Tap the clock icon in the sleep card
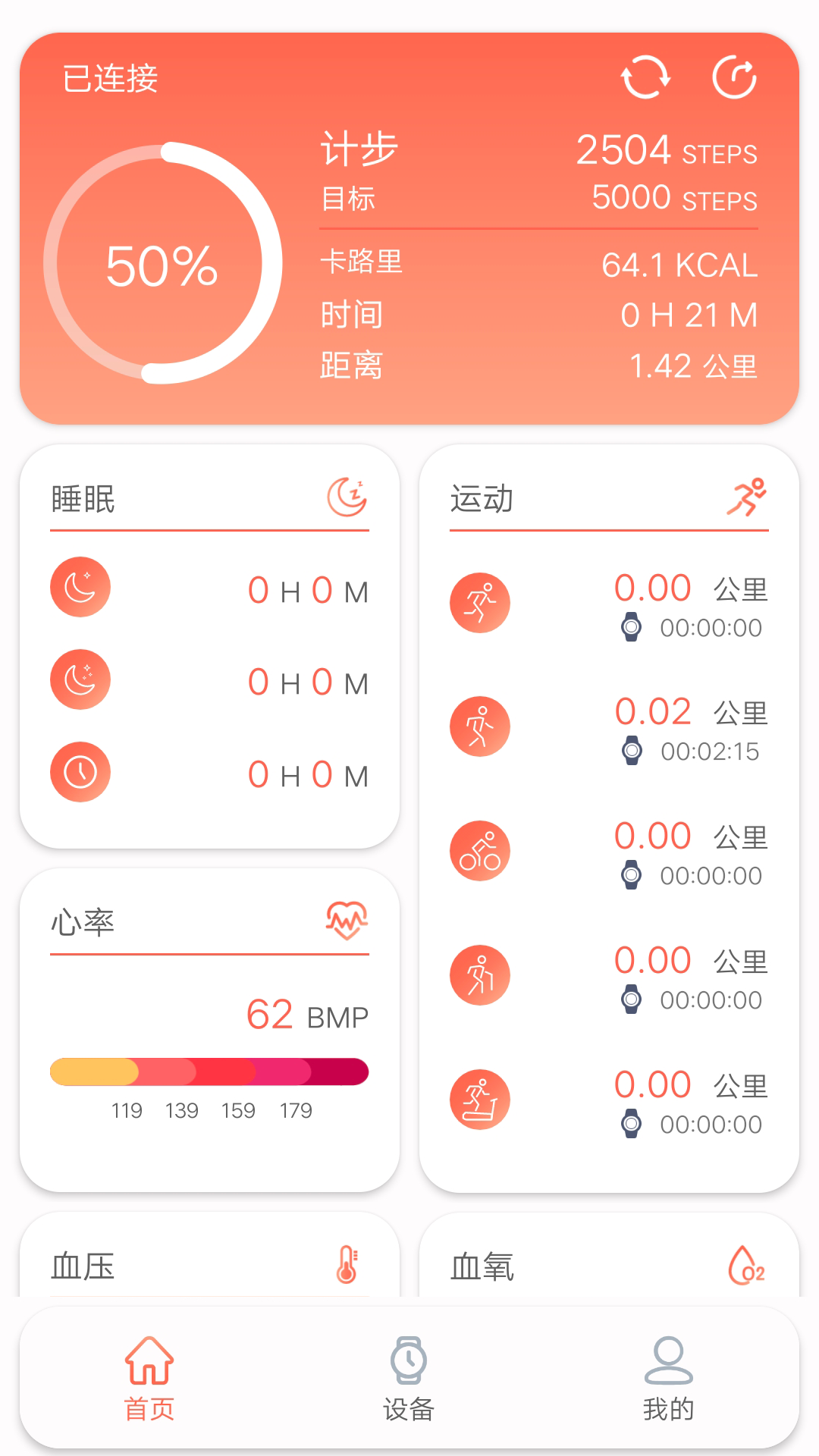Screen dimensions: 819x1456 pos(80,771)
